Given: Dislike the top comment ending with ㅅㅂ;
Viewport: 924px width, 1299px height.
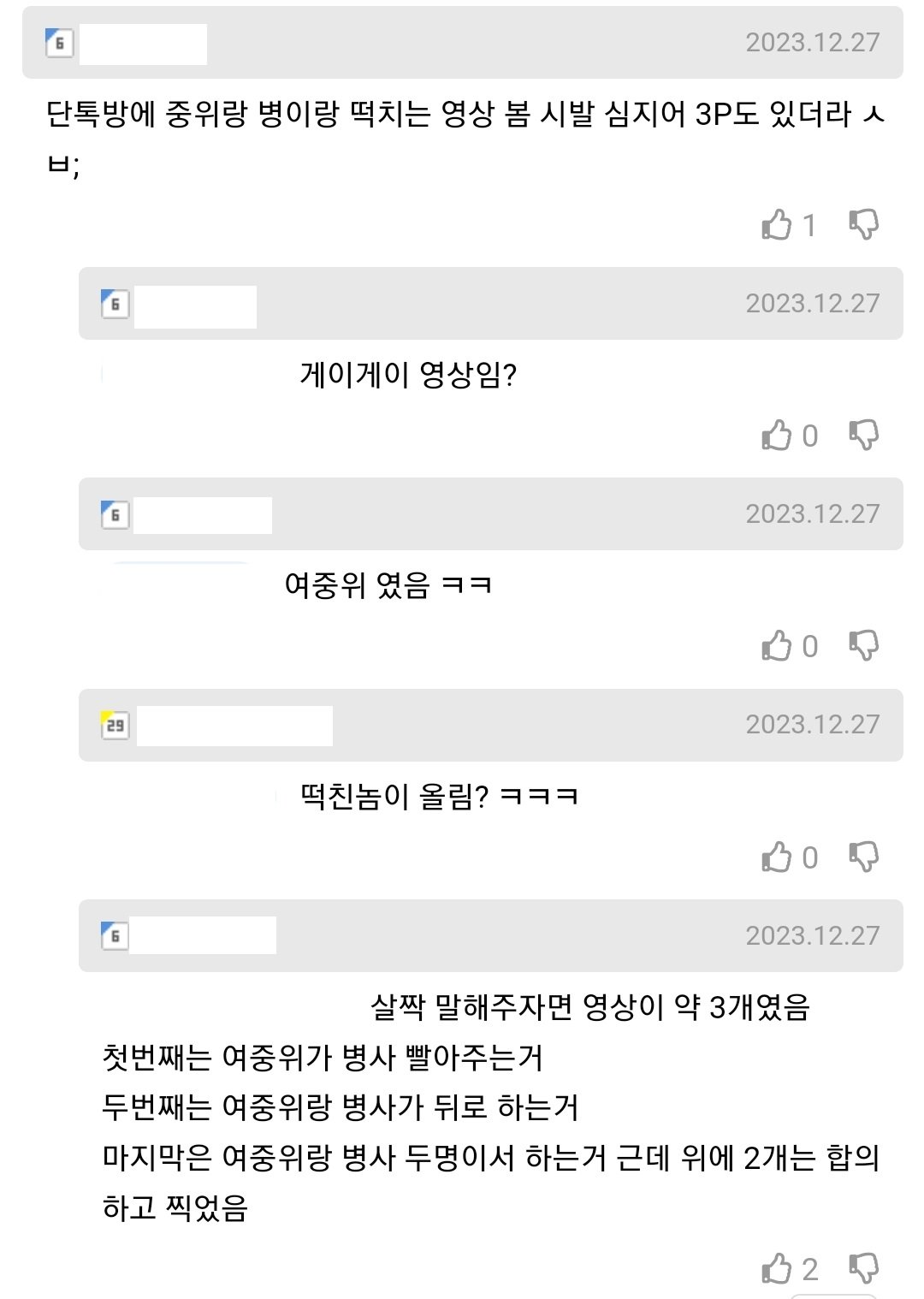Looking at the screenshot, I should [x=863, y=225].
